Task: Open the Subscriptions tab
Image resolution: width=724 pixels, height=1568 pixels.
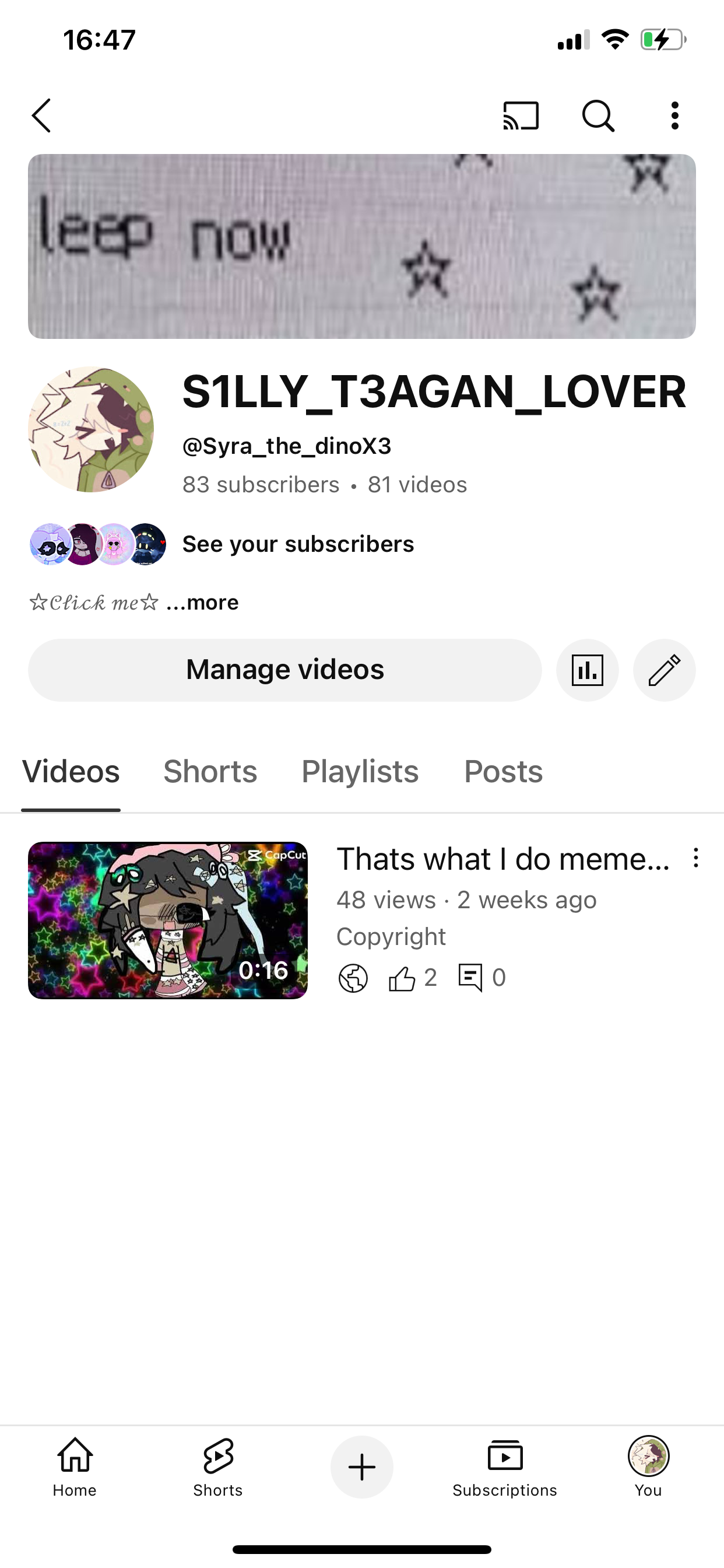Action: 504,1468
